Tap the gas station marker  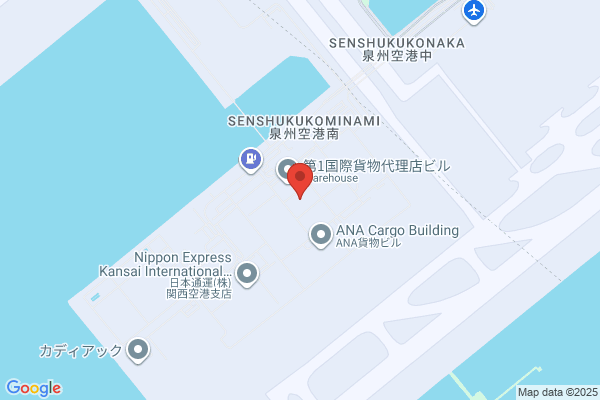251,160
